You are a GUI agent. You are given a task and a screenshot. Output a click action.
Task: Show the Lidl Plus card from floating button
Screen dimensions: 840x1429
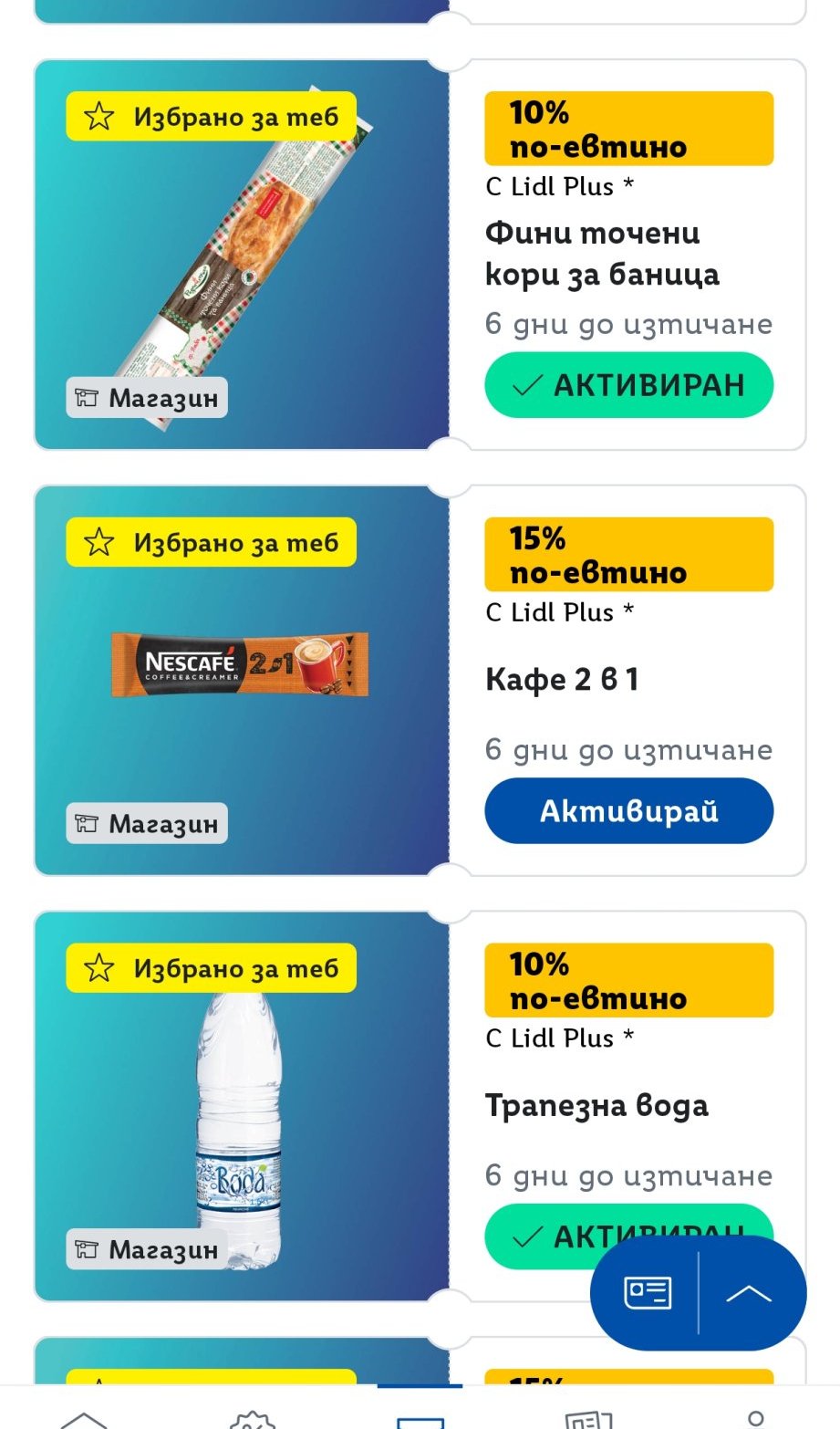(x=647, y=1292)
